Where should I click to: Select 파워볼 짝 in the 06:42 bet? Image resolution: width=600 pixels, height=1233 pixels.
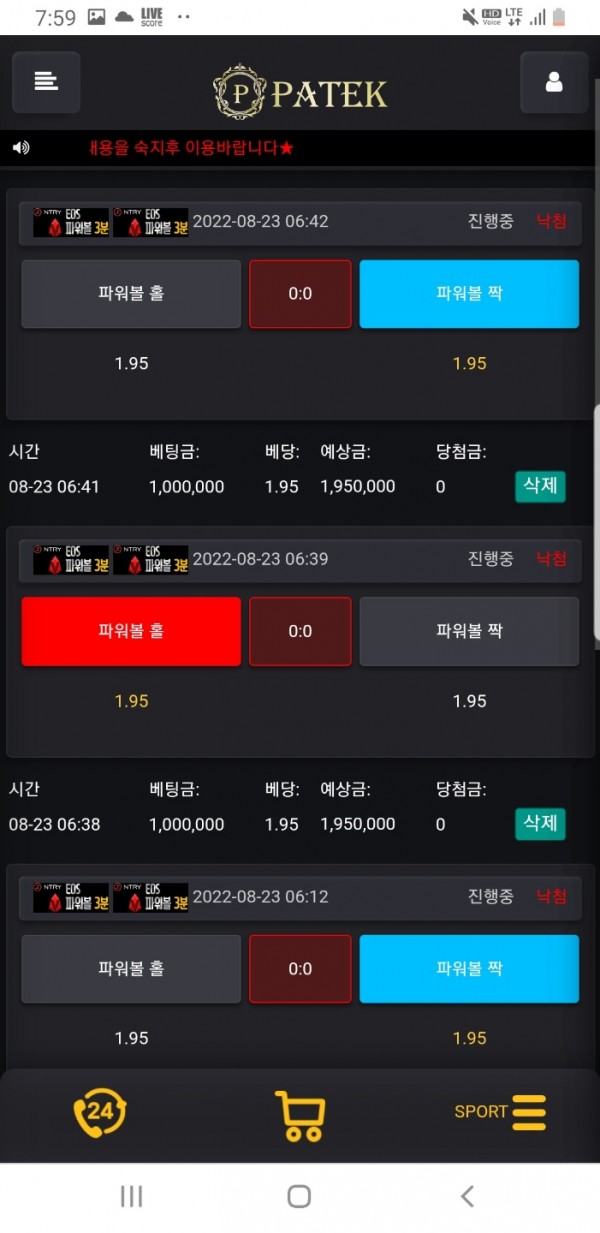[469, 294]
